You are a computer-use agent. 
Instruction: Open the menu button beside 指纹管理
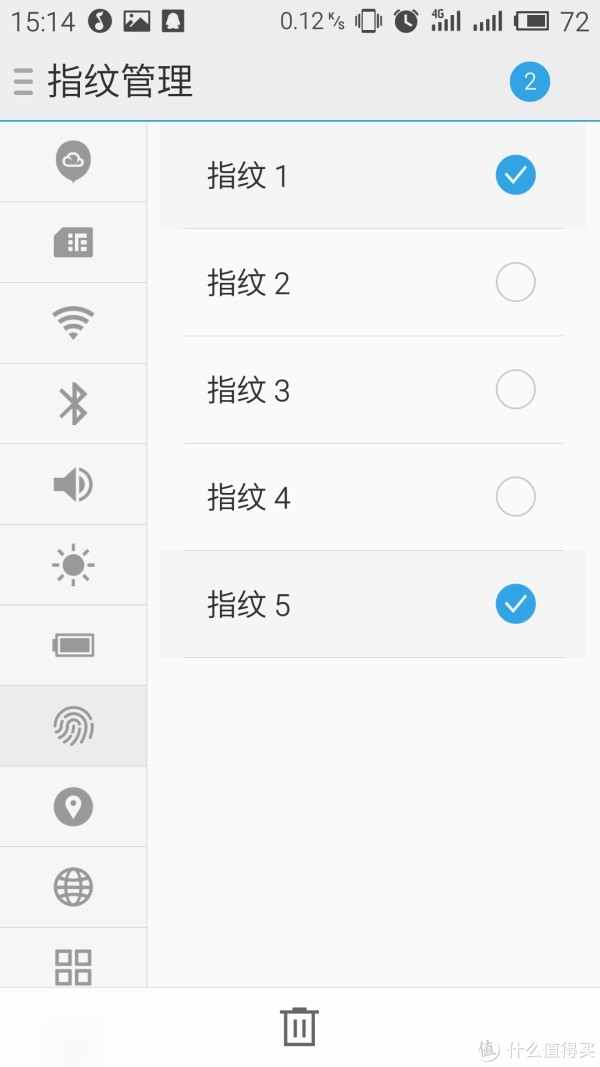[x=23, y=82]
